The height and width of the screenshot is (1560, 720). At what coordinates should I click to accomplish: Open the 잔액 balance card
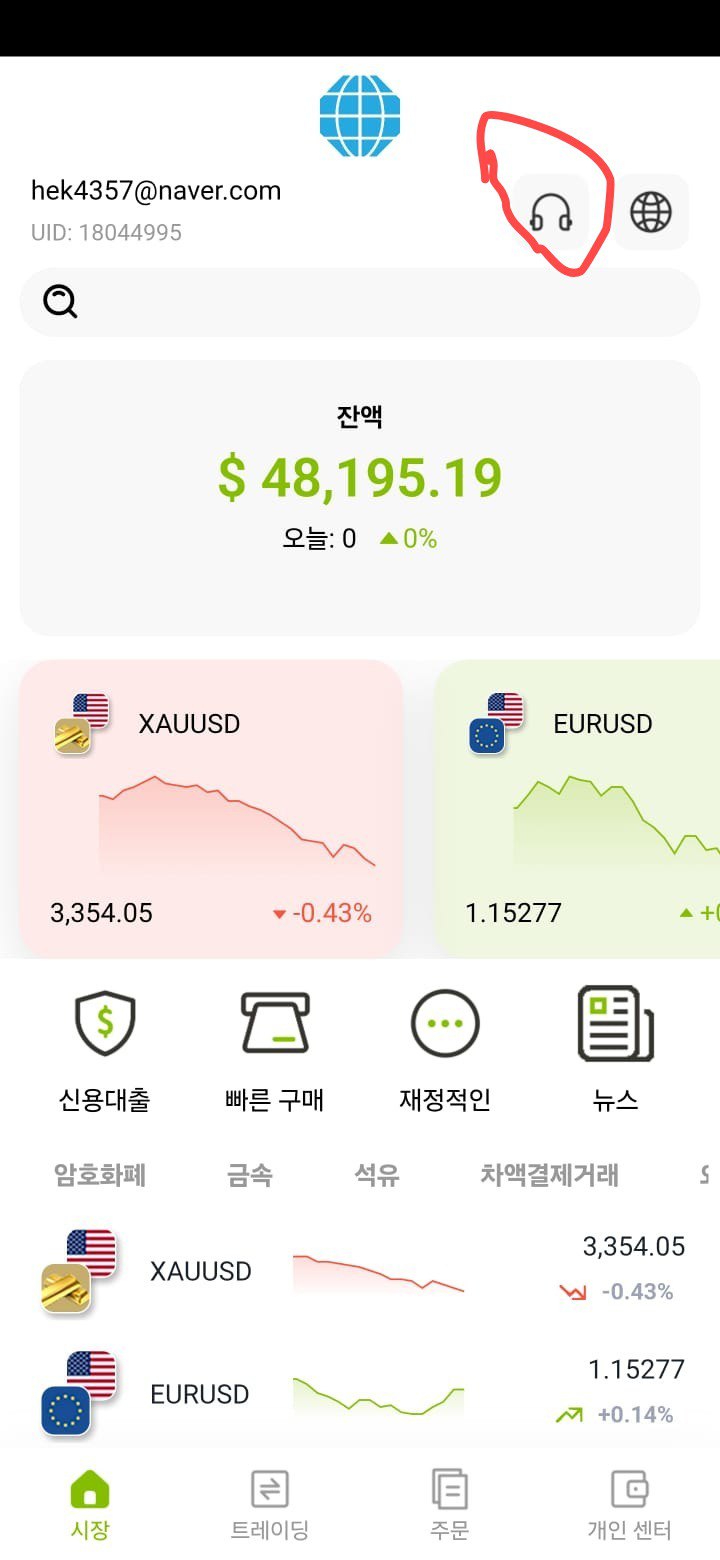(x=360, y=498)
